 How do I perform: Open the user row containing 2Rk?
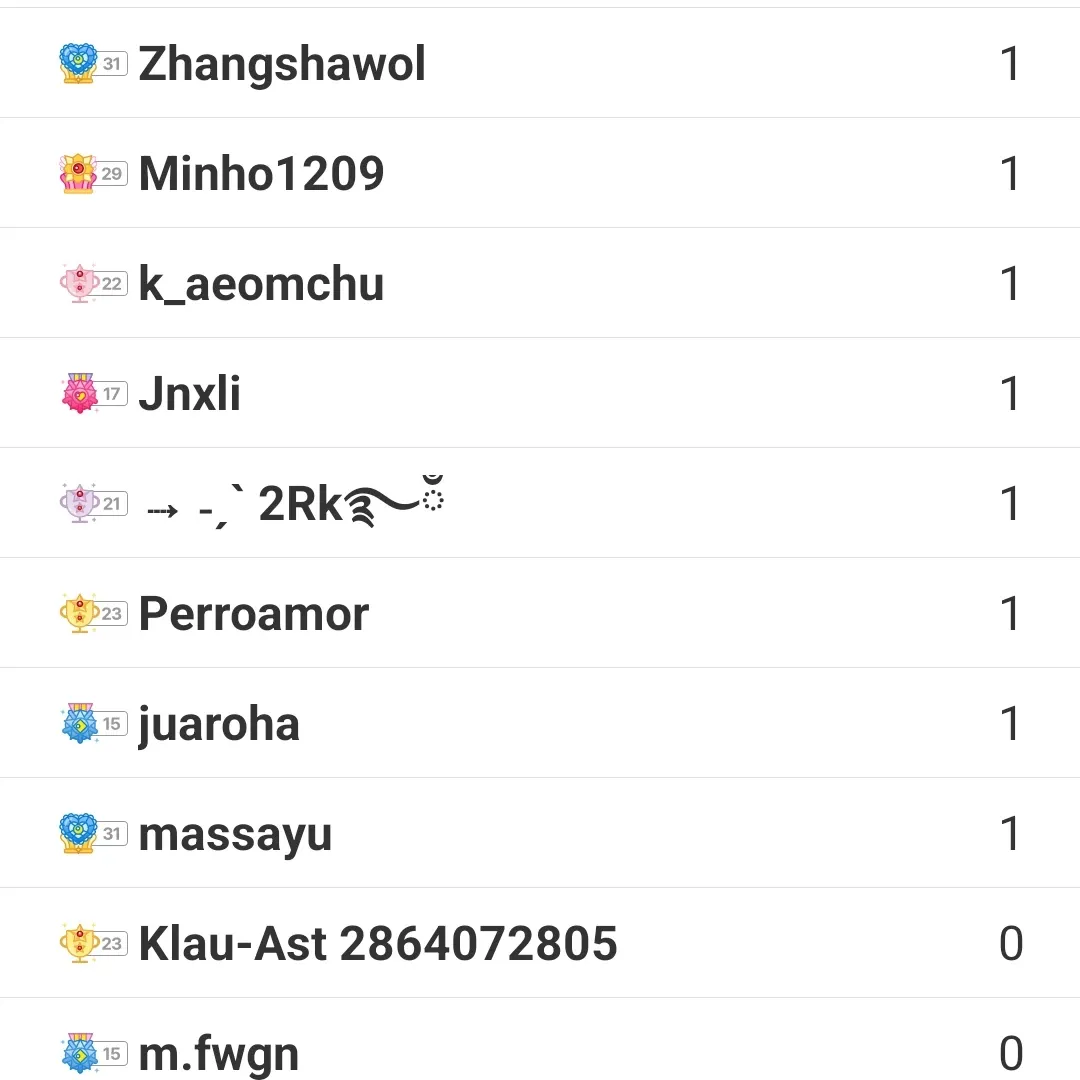300,504
